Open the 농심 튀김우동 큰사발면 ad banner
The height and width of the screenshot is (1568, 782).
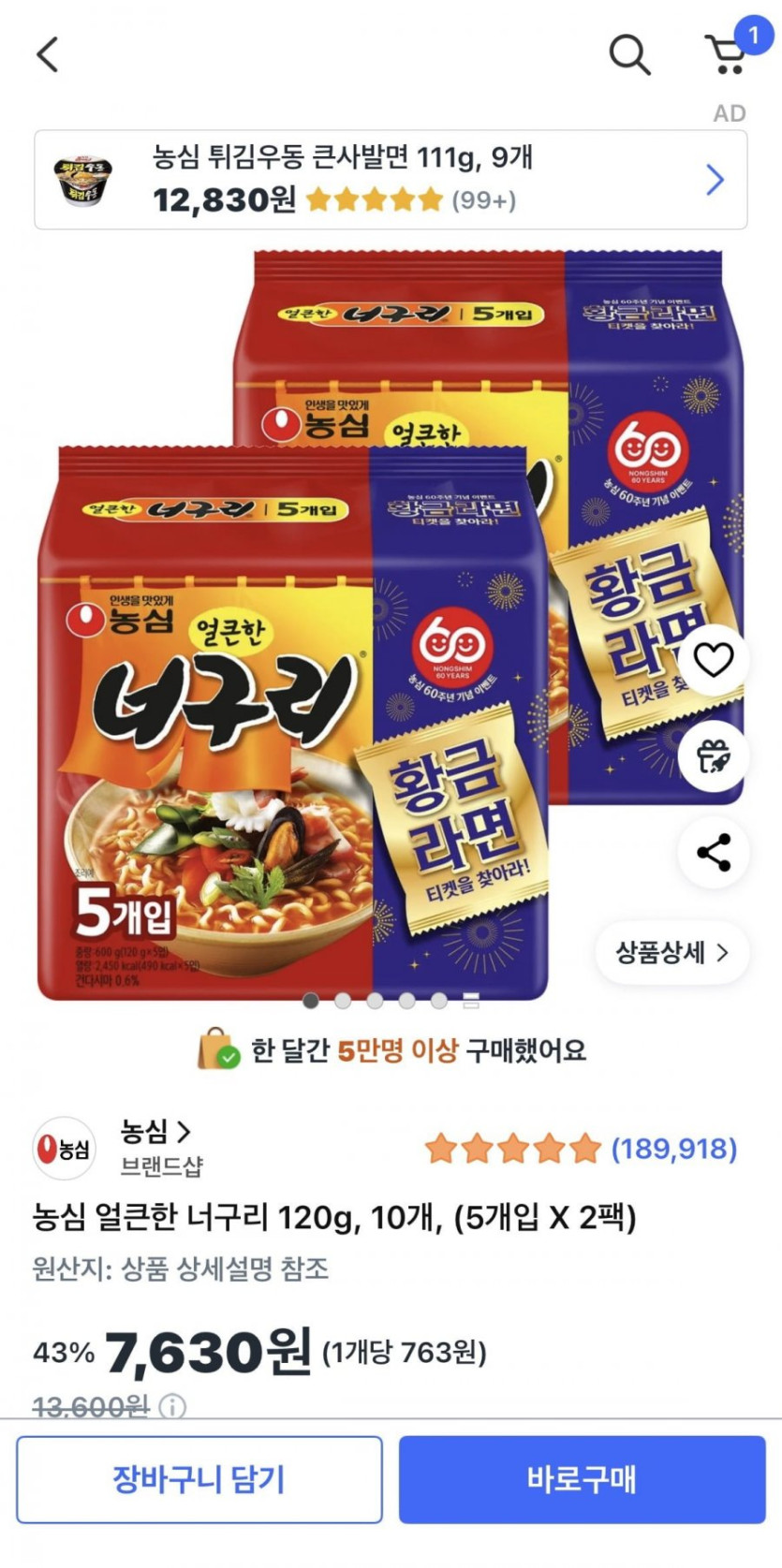click(391, 180)
